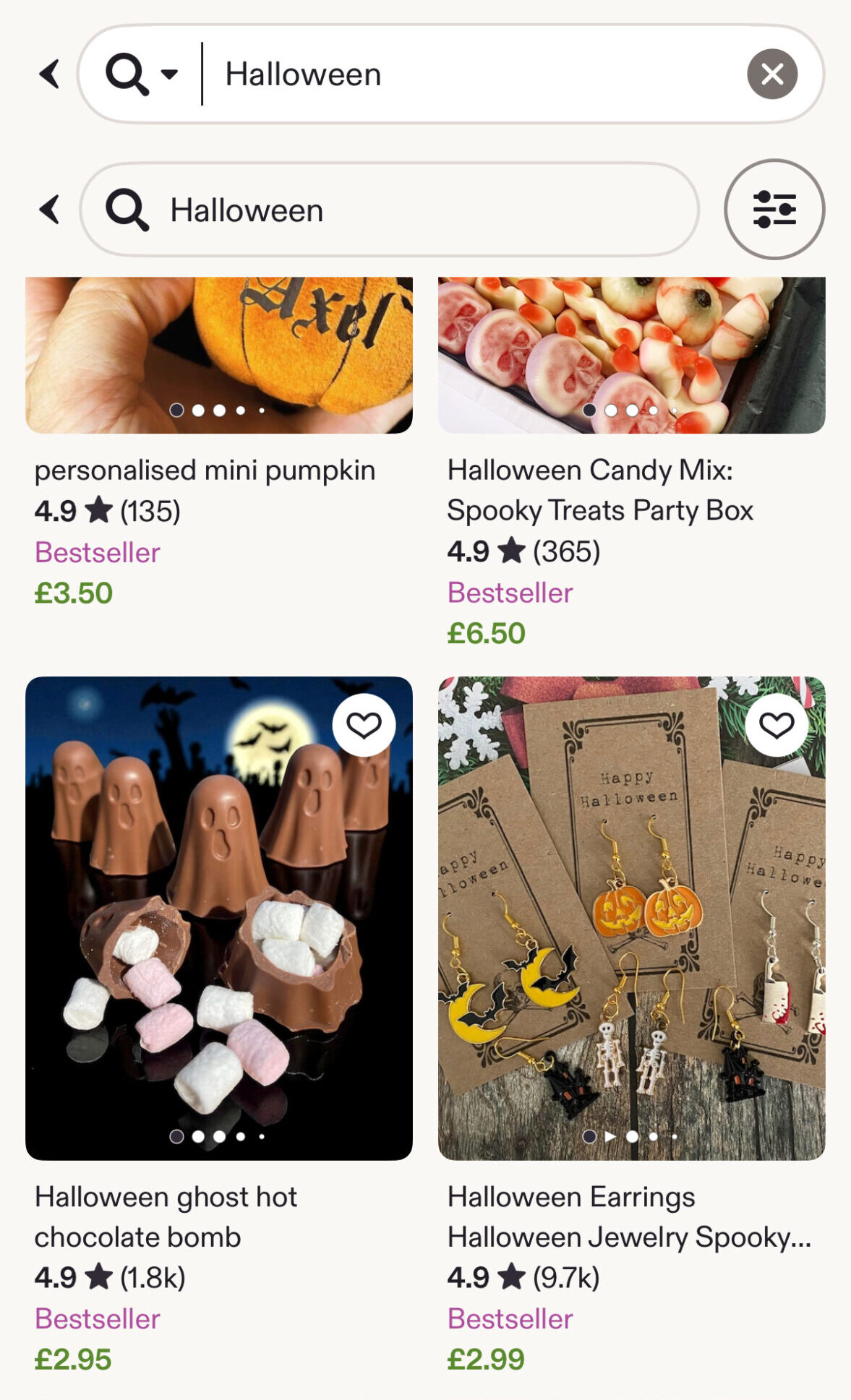This screenshot has width=851, height=1400.
Task: Open the personalised mini pumpkin listing
Action: [205, 471]
